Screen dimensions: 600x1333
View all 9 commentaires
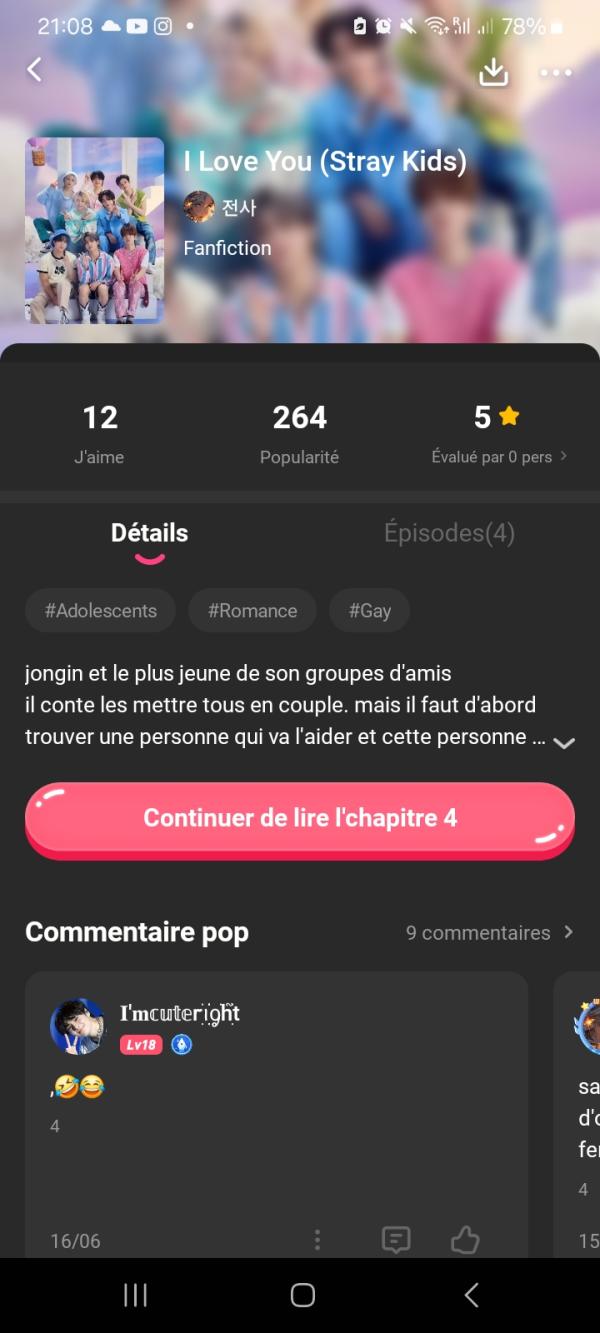click(x=489, y=932)
